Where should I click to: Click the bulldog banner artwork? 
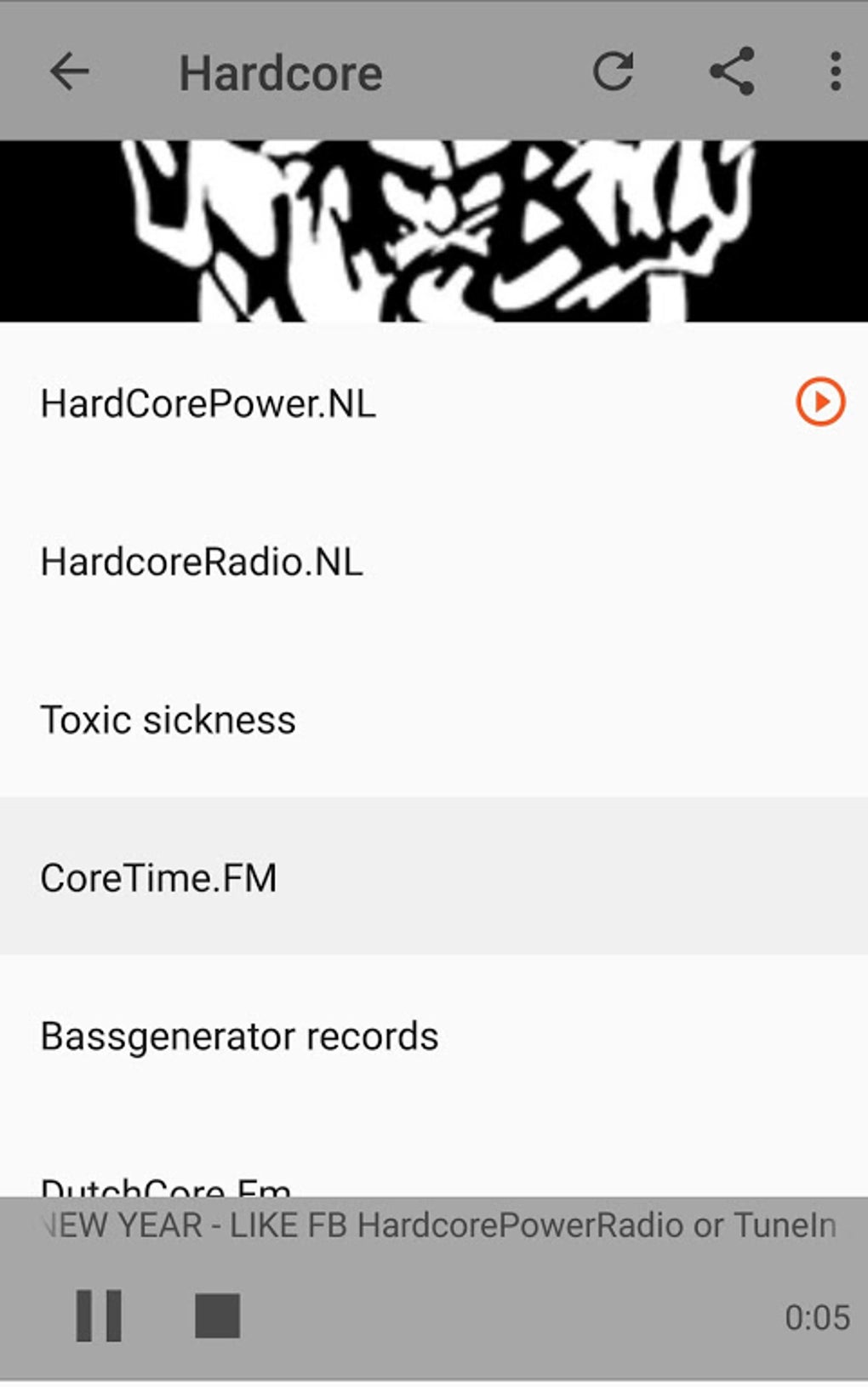pyautogui.click(x=434, y=230)
